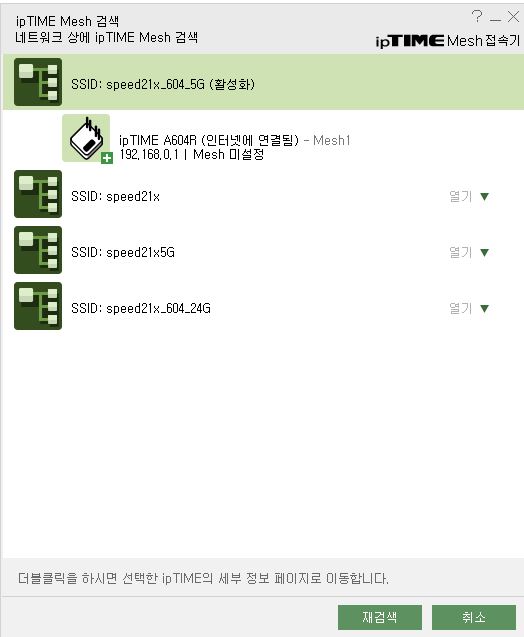Screen dimensions: 524x637
Task: Select the speed21x_604_5G active SSID row
Action: coord(263,82)
